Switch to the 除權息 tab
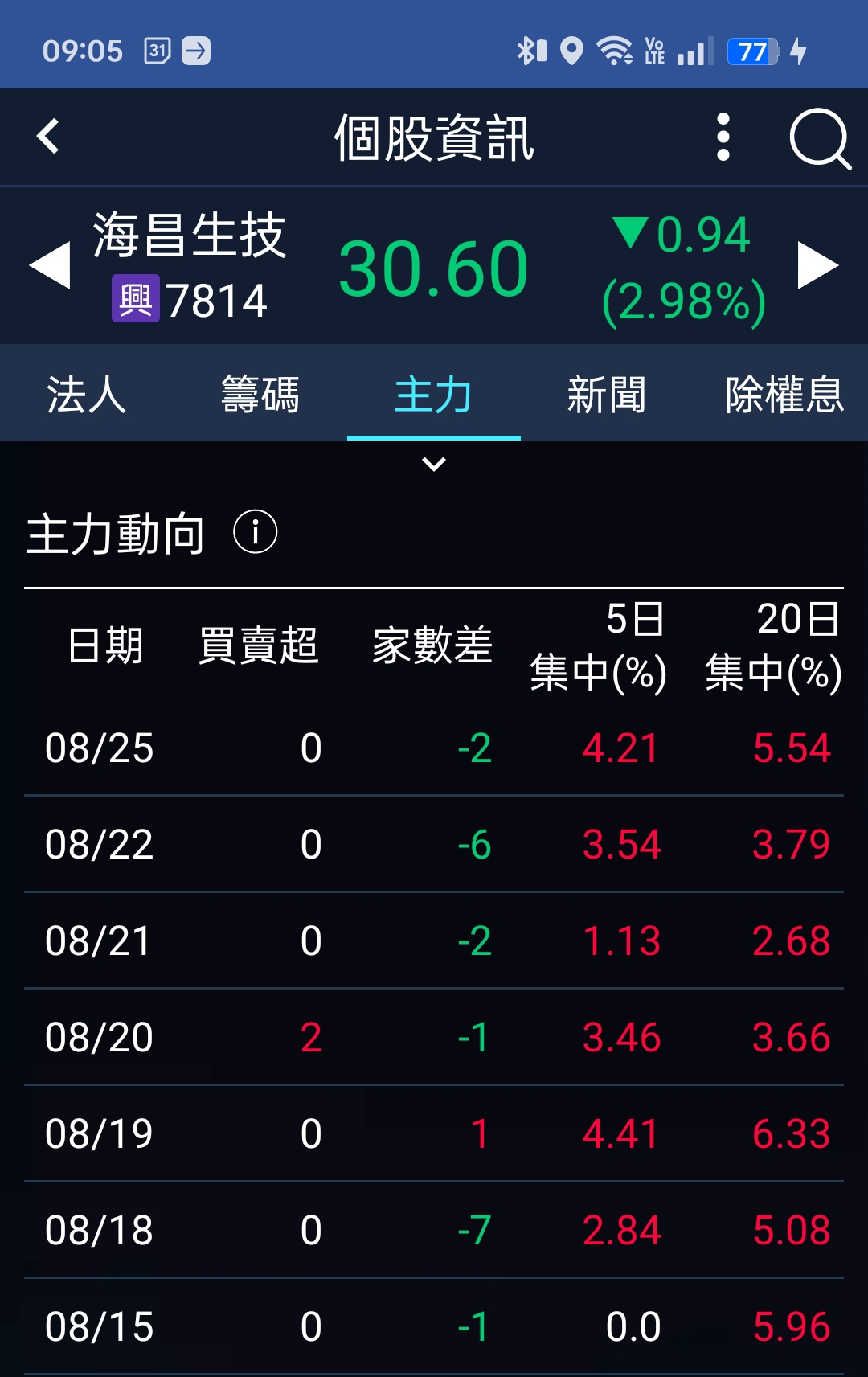This screenshot has height=1377, width=868. pyautogui.click(x=784, y=395)
